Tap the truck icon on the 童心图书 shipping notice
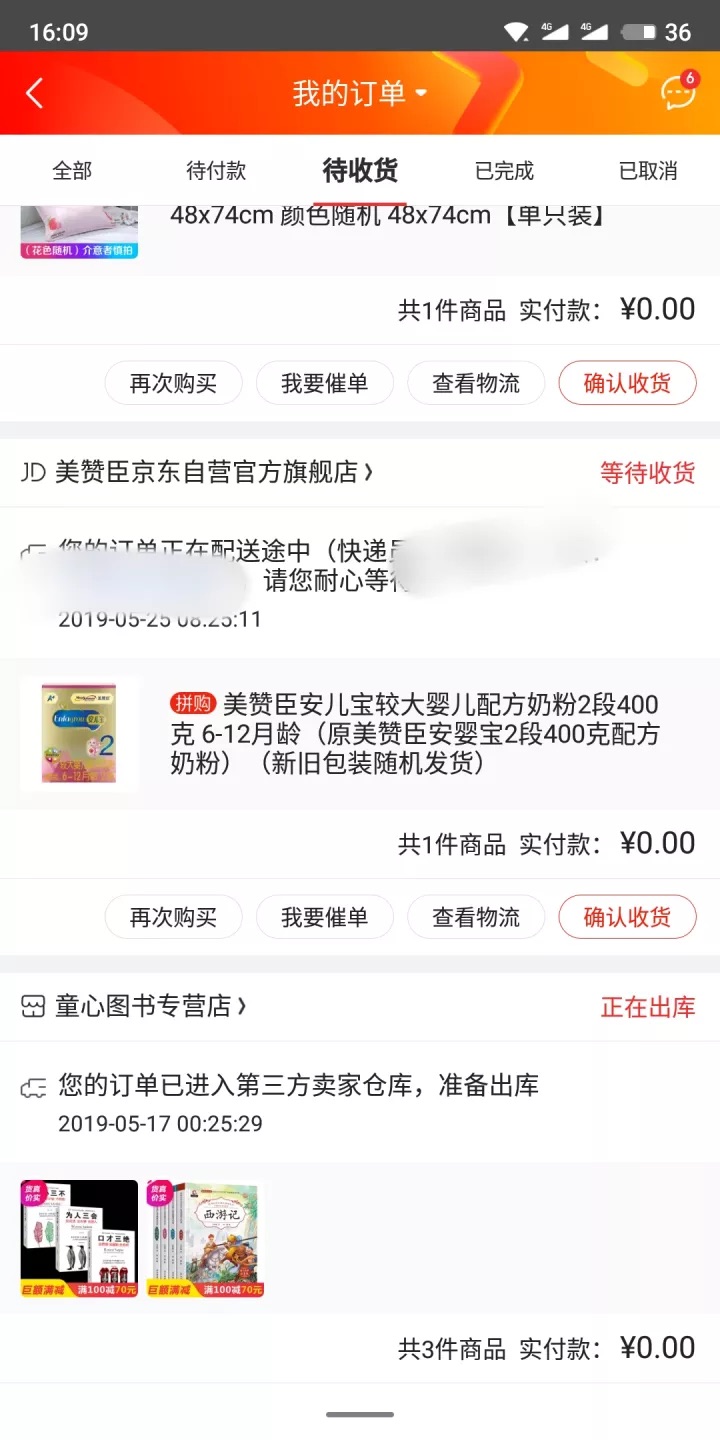Image resolution: width=720 pixels, height=1440 pixels. click(x=33, y=1086)
